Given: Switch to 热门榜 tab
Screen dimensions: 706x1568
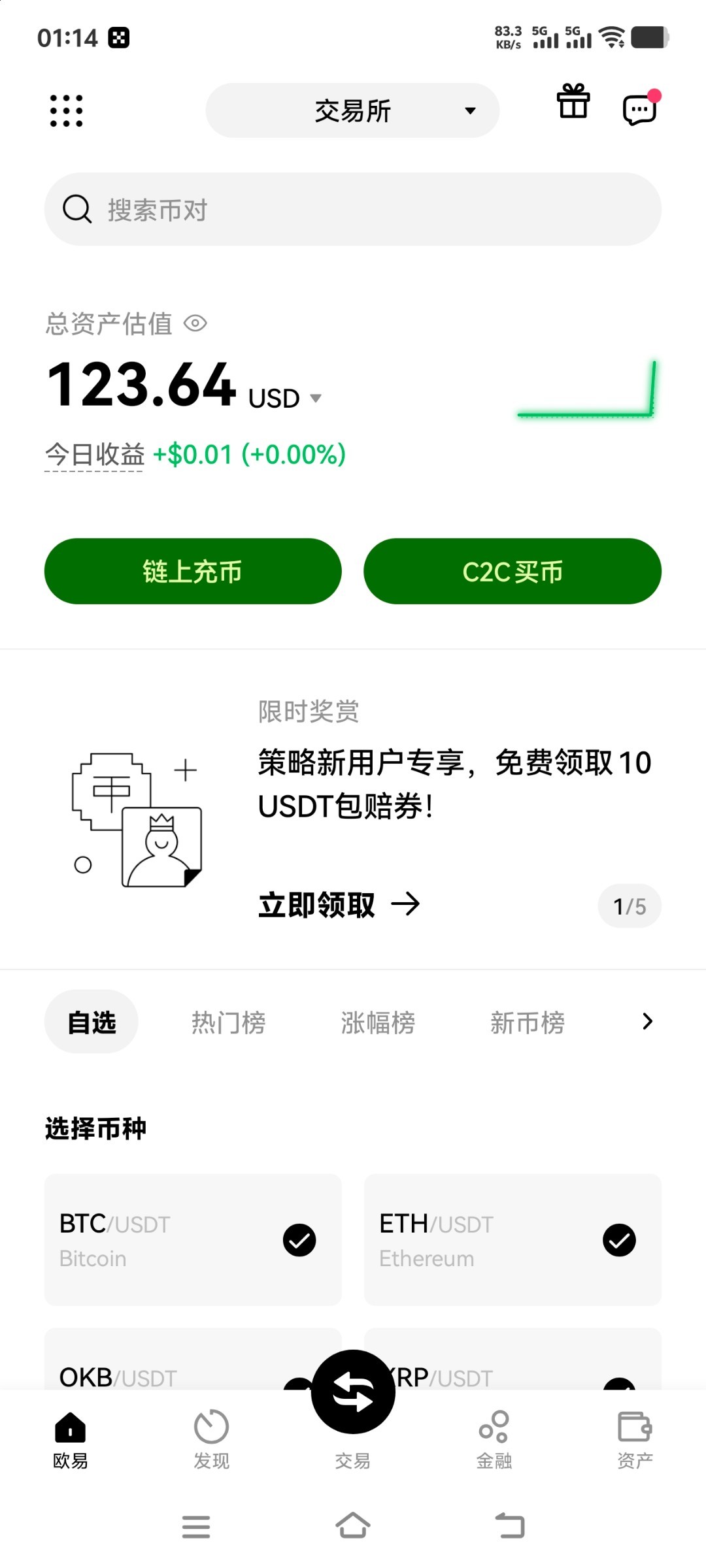Looking at the screenshot, I should click(x=228, y=1022).
